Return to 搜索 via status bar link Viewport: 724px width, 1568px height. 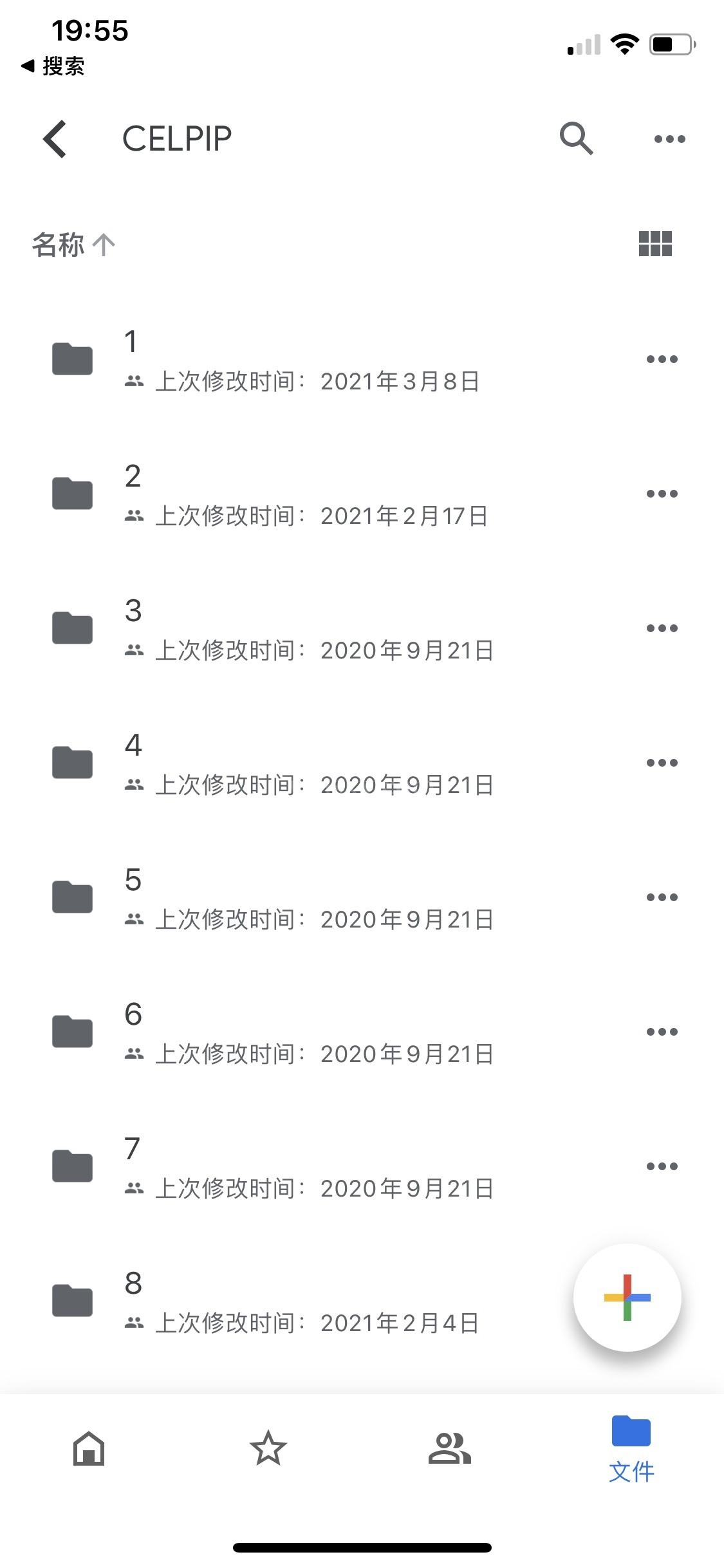(x=54, y=66)
